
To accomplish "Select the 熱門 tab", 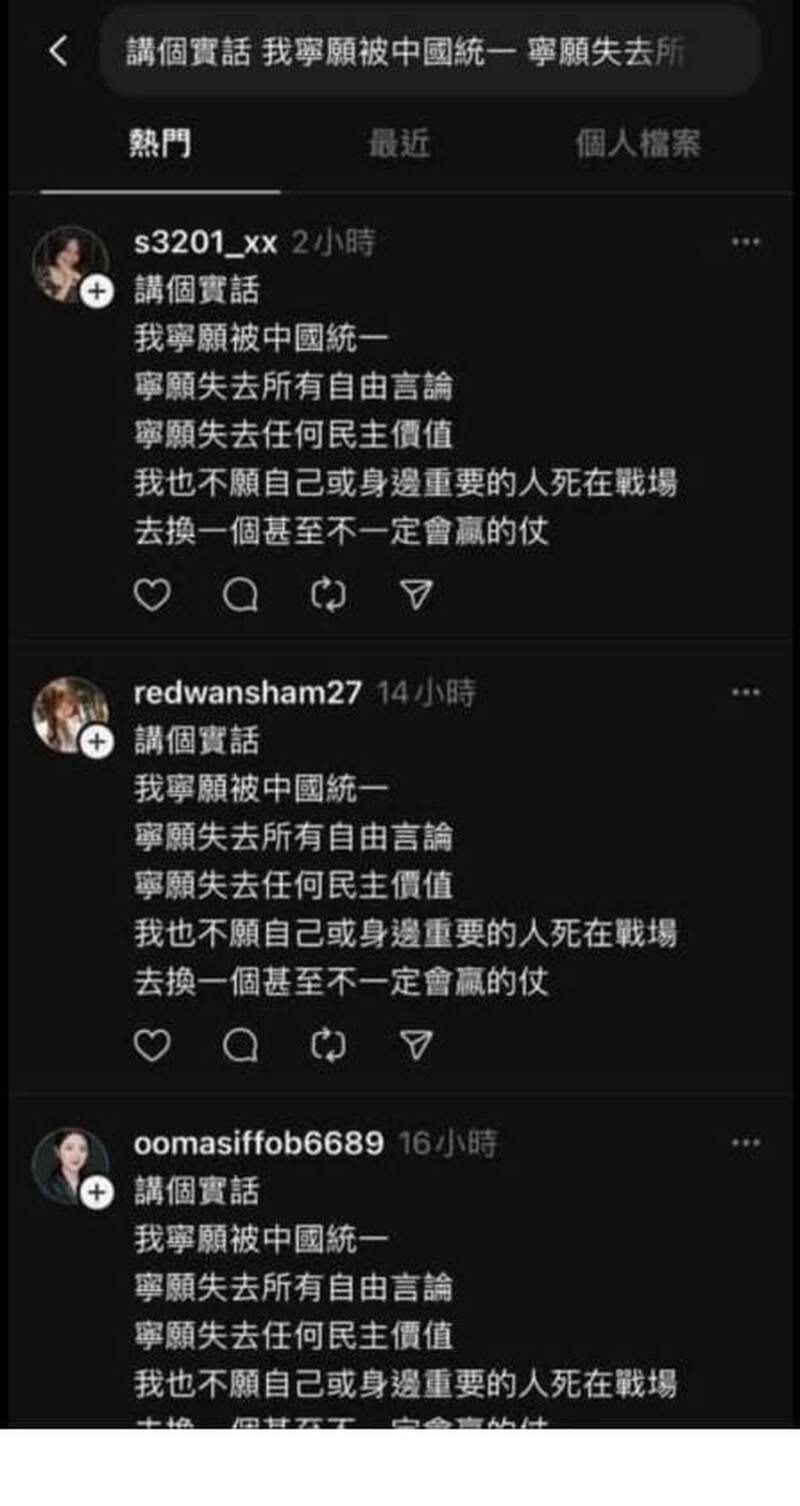I will 160,144.
